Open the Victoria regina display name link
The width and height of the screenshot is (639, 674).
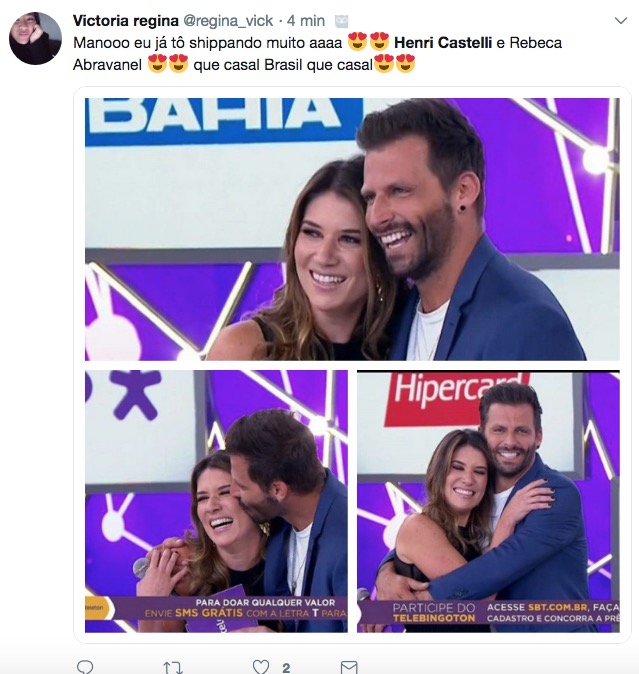pos(125,21)
